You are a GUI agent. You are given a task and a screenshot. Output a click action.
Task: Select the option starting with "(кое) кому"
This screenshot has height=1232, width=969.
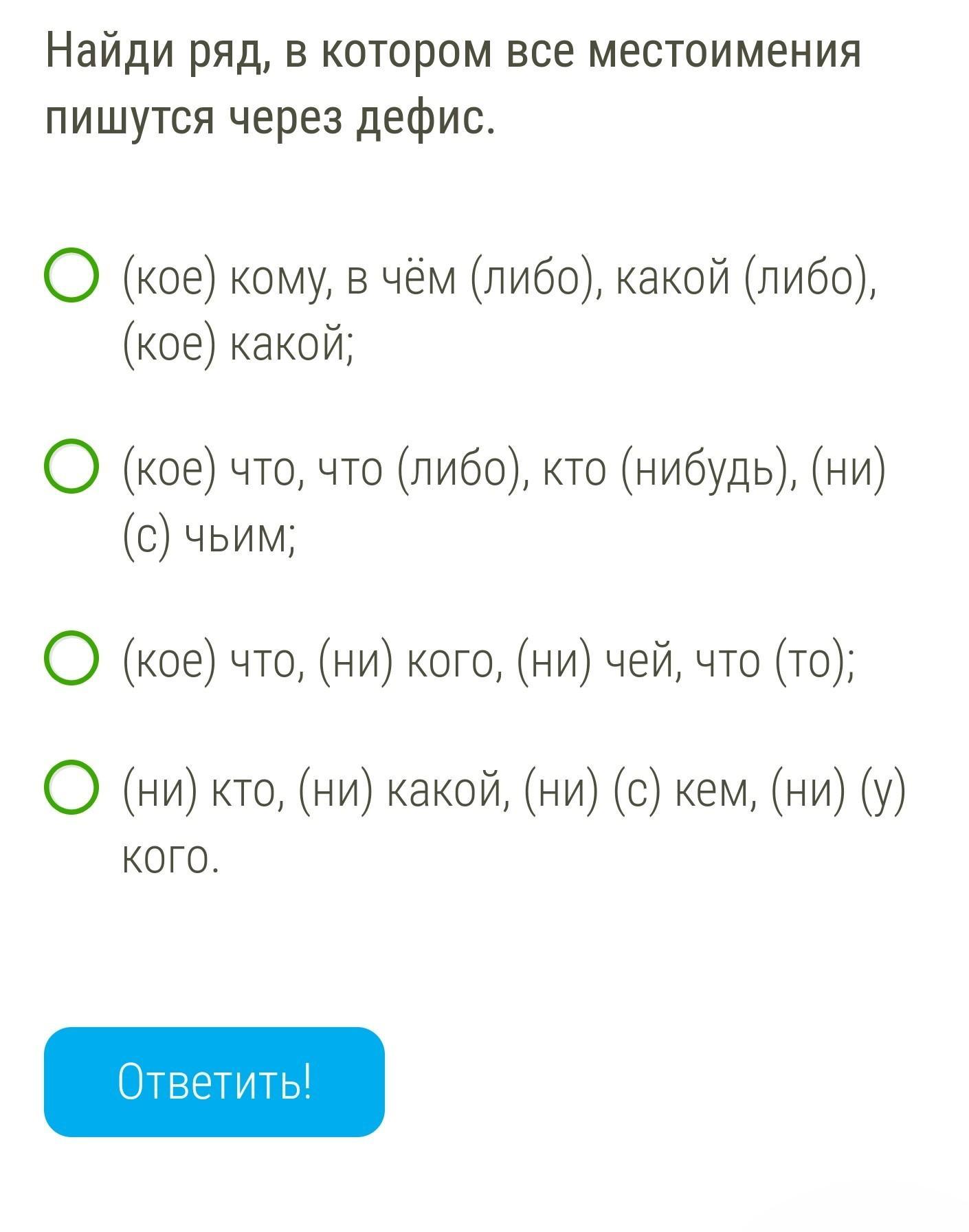[x=70, y=276]
